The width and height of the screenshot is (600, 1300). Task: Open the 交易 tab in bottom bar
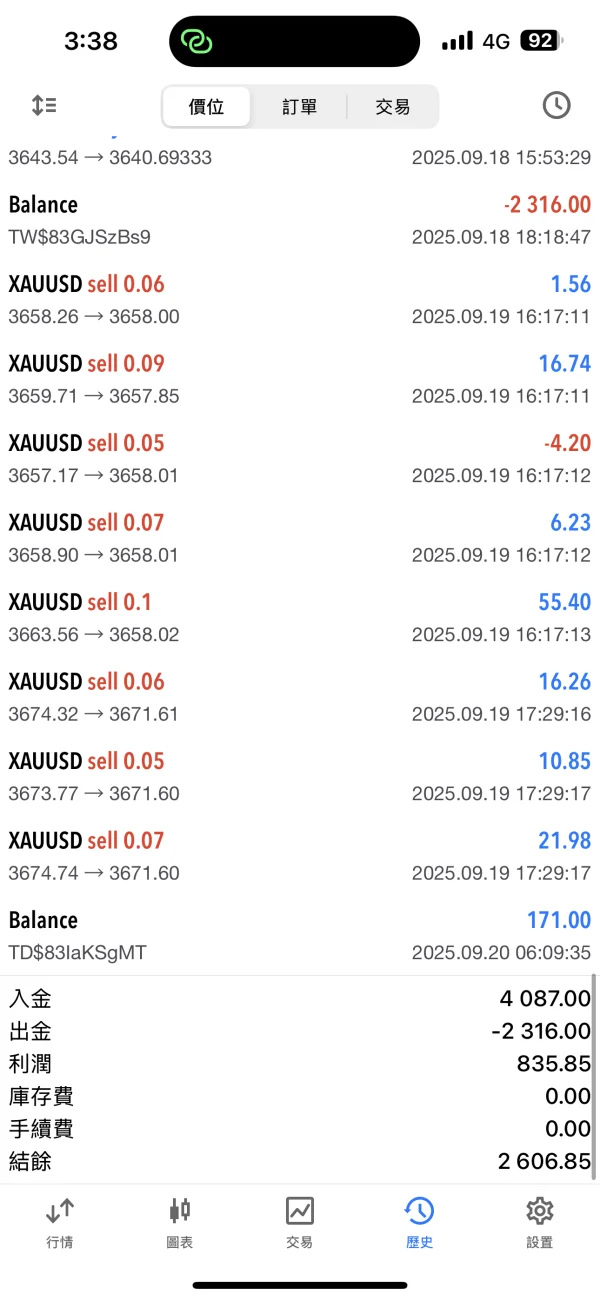pyautogui.click(x=299, y=1222)
